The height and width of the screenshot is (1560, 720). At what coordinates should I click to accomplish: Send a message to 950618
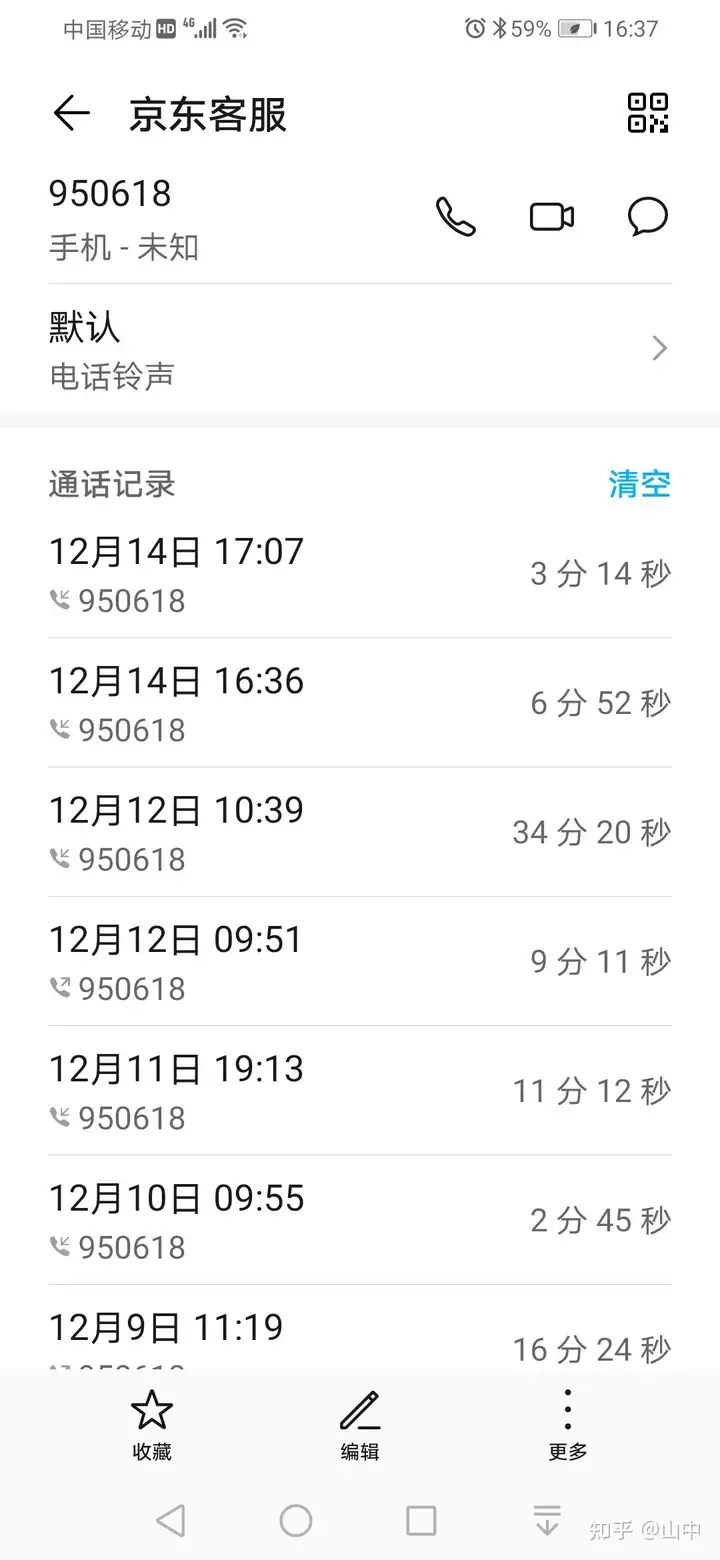coord(648,217)
